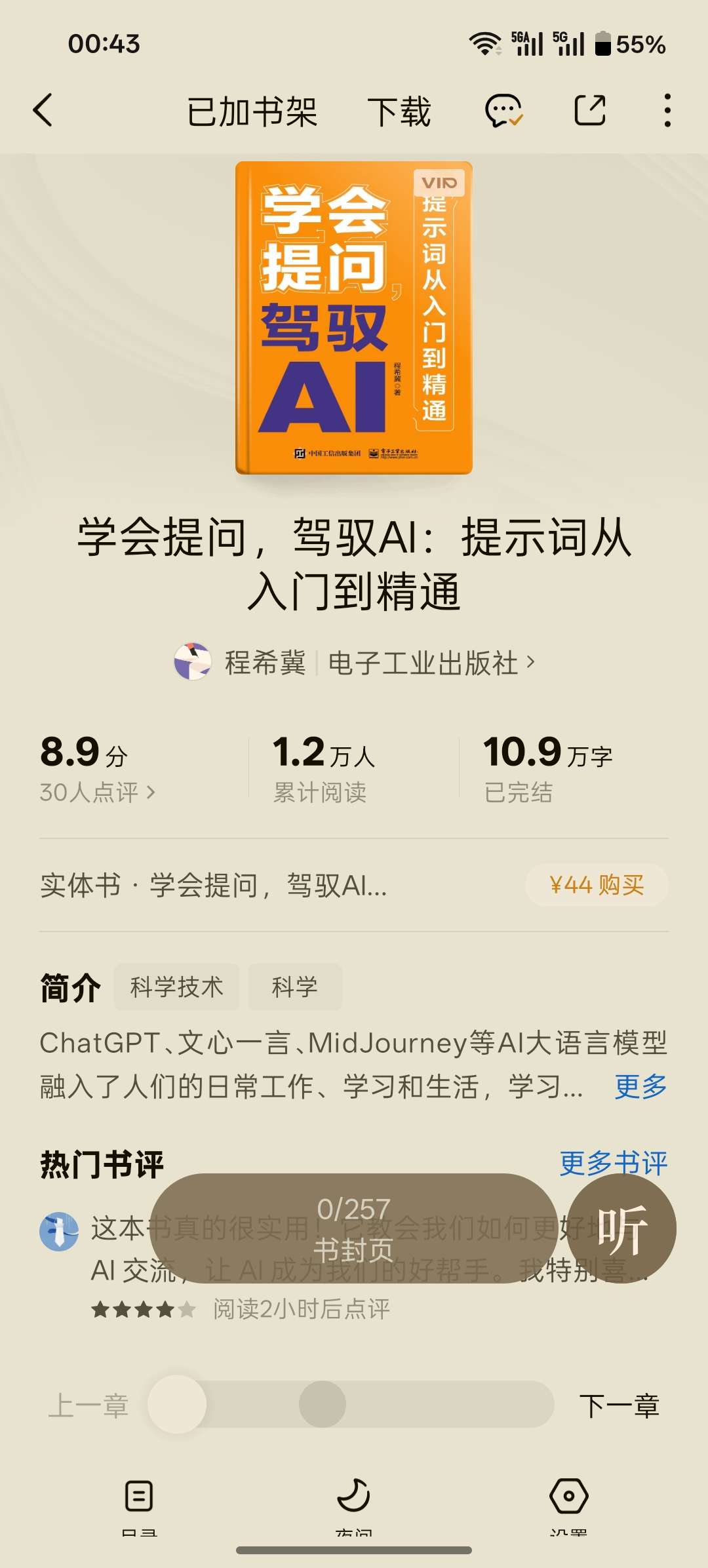Tap 已加书架 bookshelf button
Image resolution: width=708 pixels, height=1568 pixels.
[x=252, y=111]
